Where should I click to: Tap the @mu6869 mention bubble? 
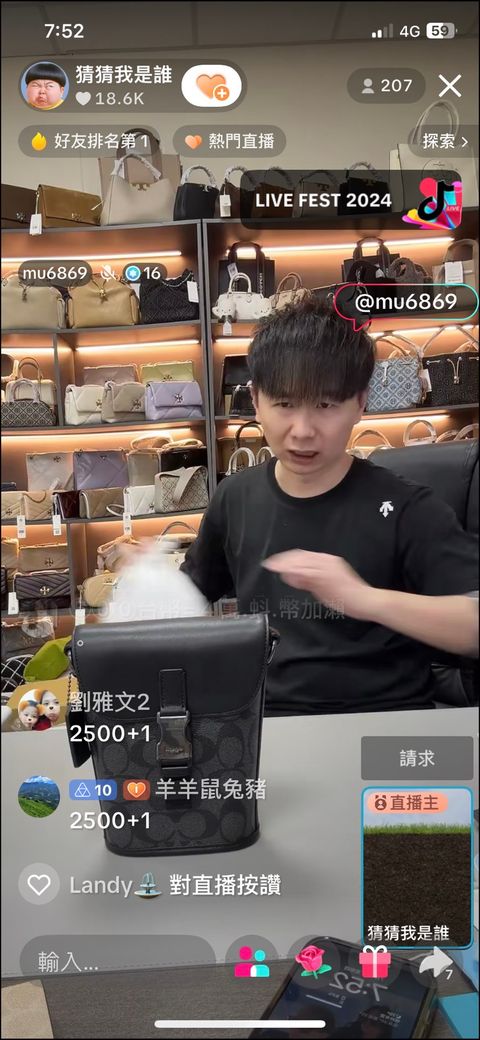(x=406, y=302)
